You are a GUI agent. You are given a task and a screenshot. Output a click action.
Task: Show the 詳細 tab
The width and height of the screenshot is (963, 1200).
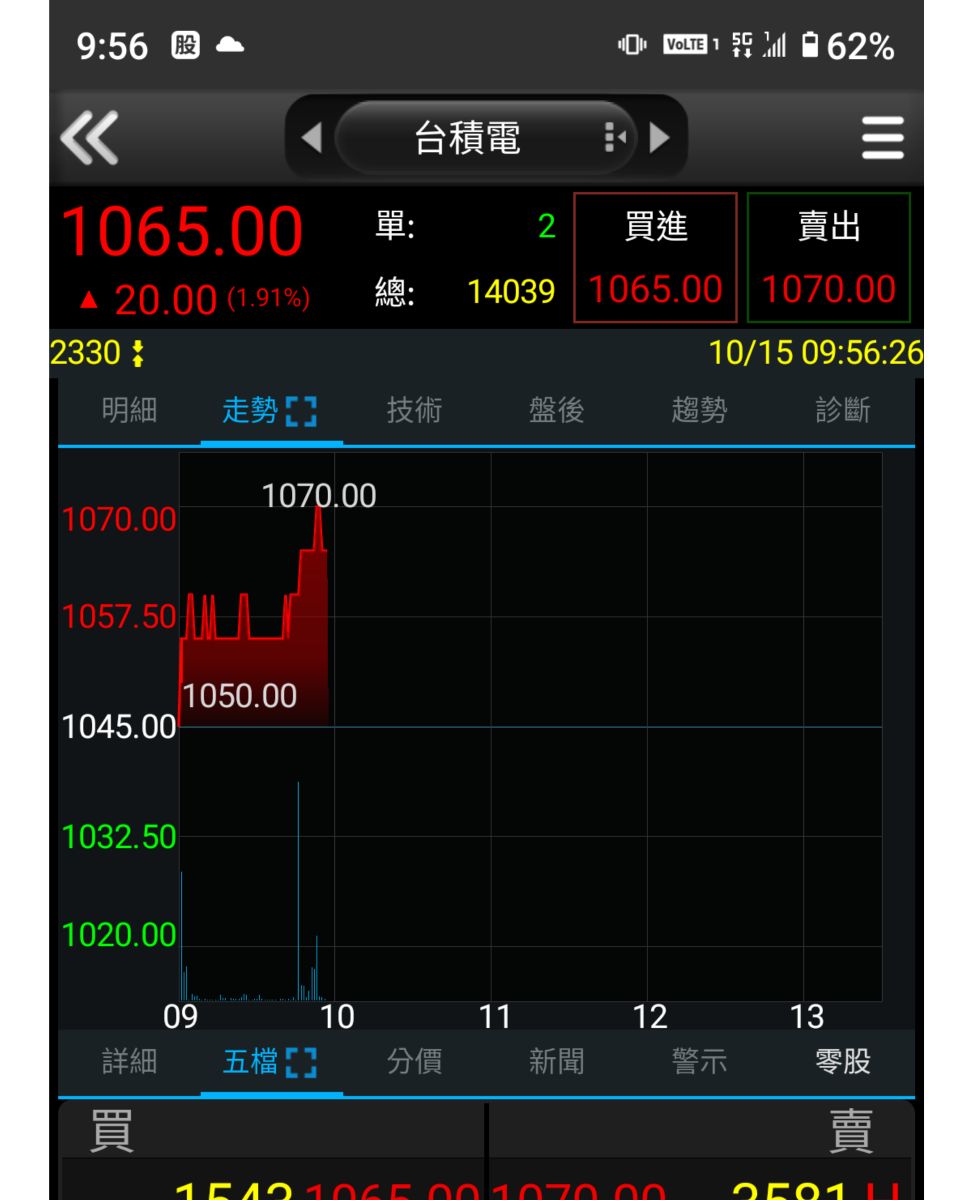coord(129,1062)
